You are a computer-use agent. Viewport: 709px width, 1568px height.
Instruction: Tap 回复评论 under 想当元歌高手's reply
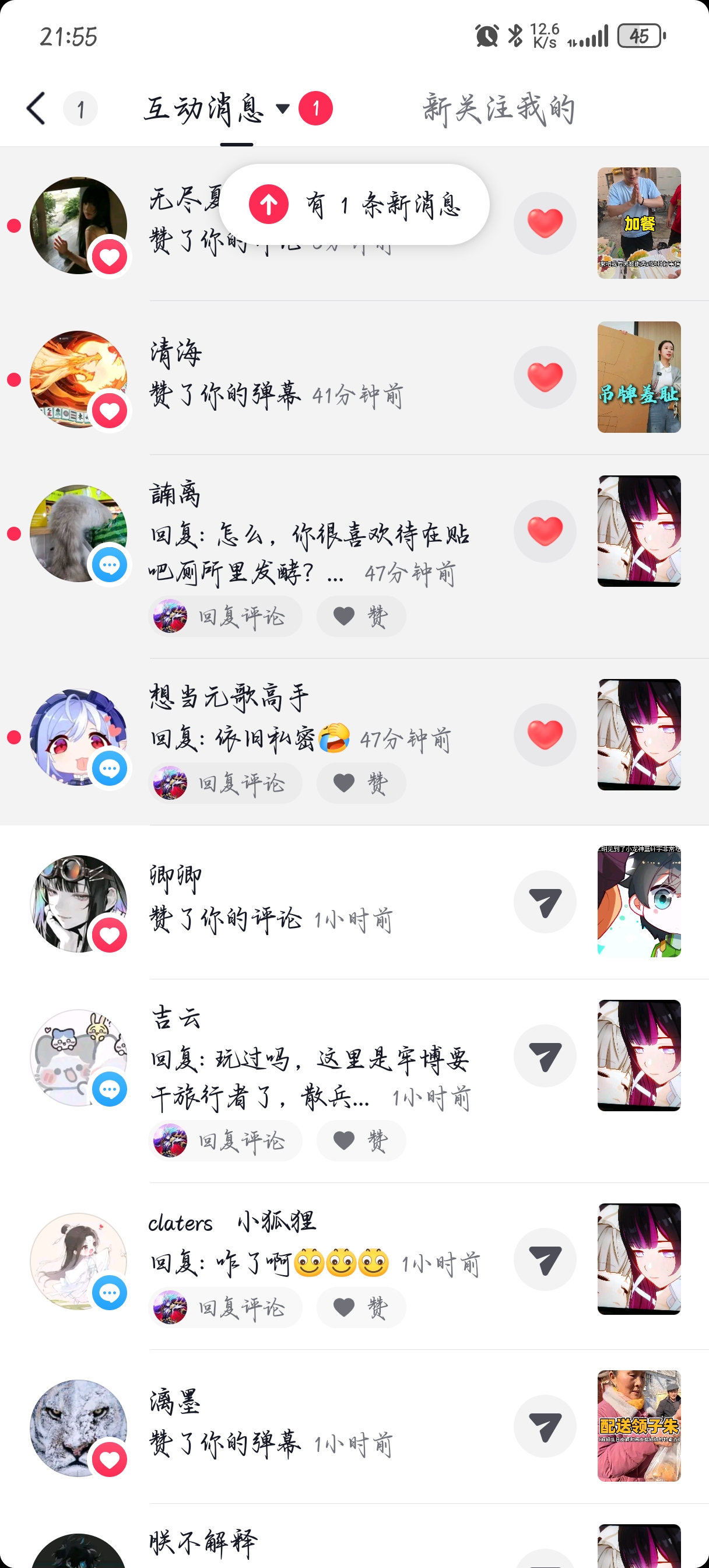[x=226, y=783]
